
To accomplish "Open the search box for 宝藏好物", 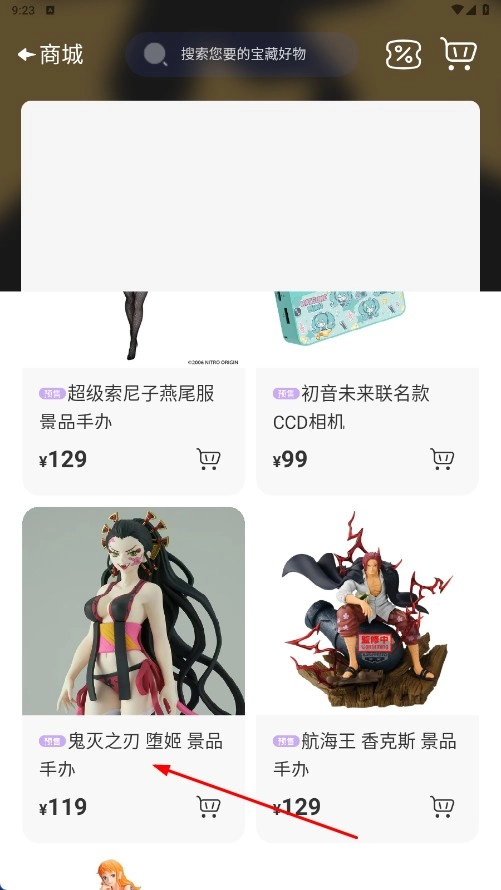I will click(241, 54).
